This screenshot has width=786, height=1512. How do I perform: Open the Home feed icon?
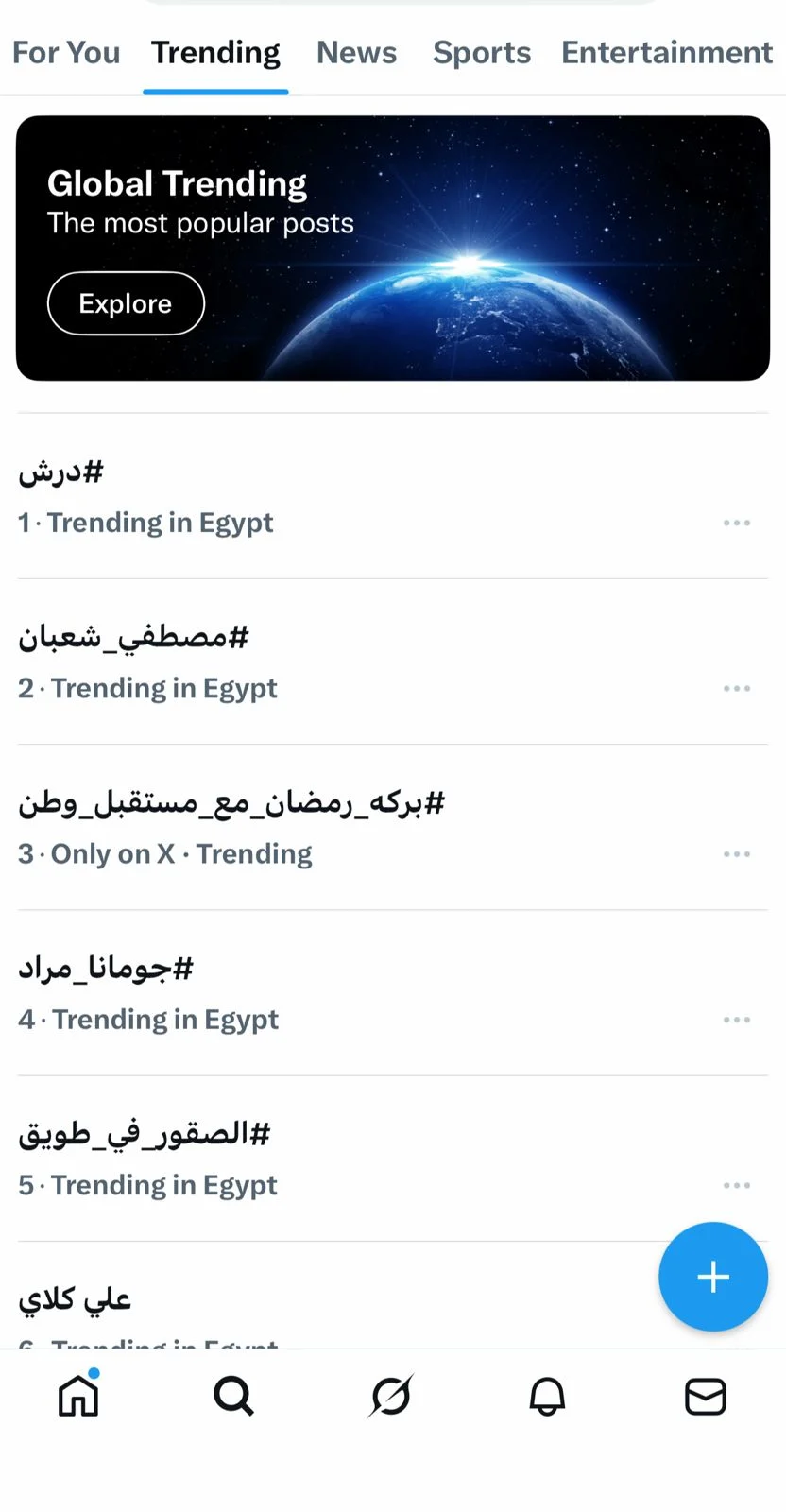(78, 1397)
